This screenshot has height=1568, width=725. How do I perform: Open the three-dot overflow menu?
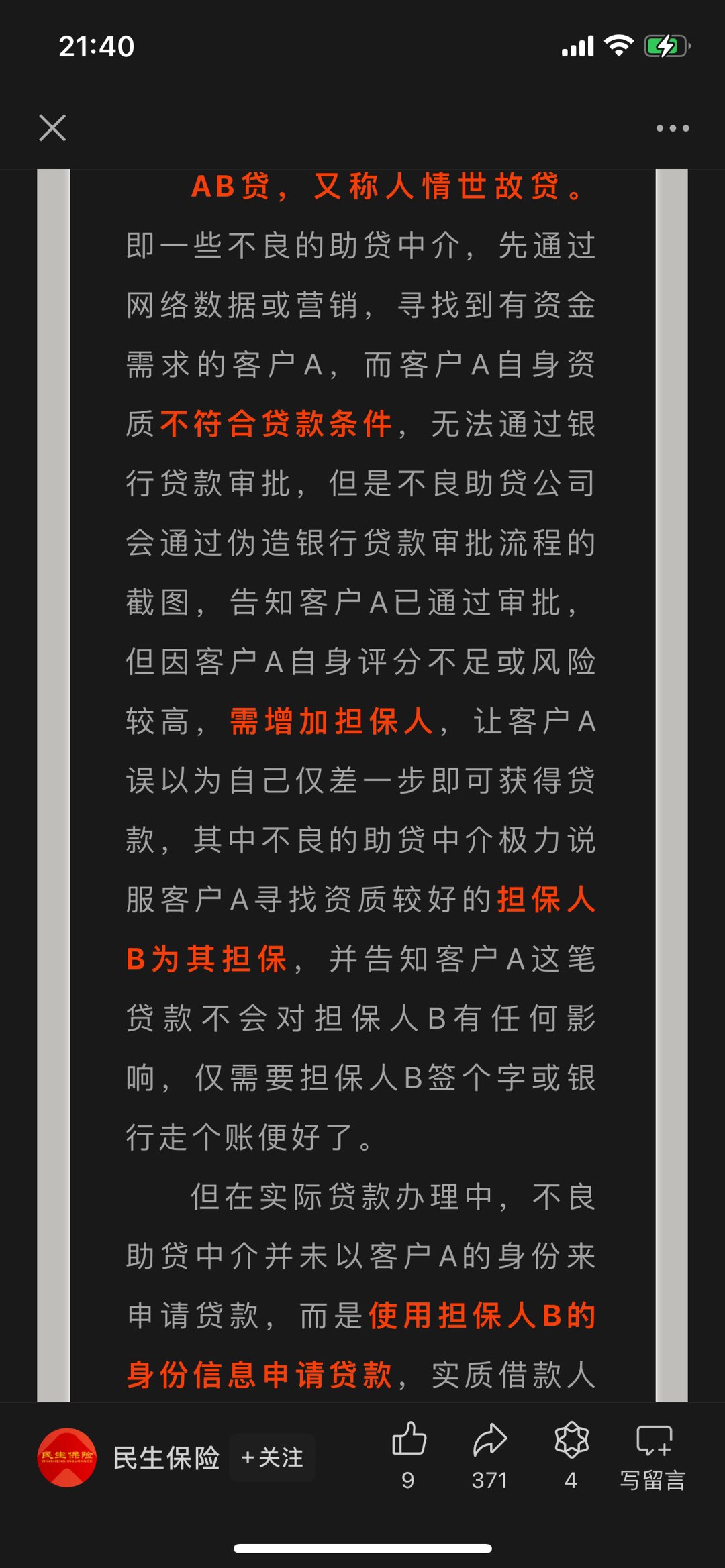click(x=672, y=128)
